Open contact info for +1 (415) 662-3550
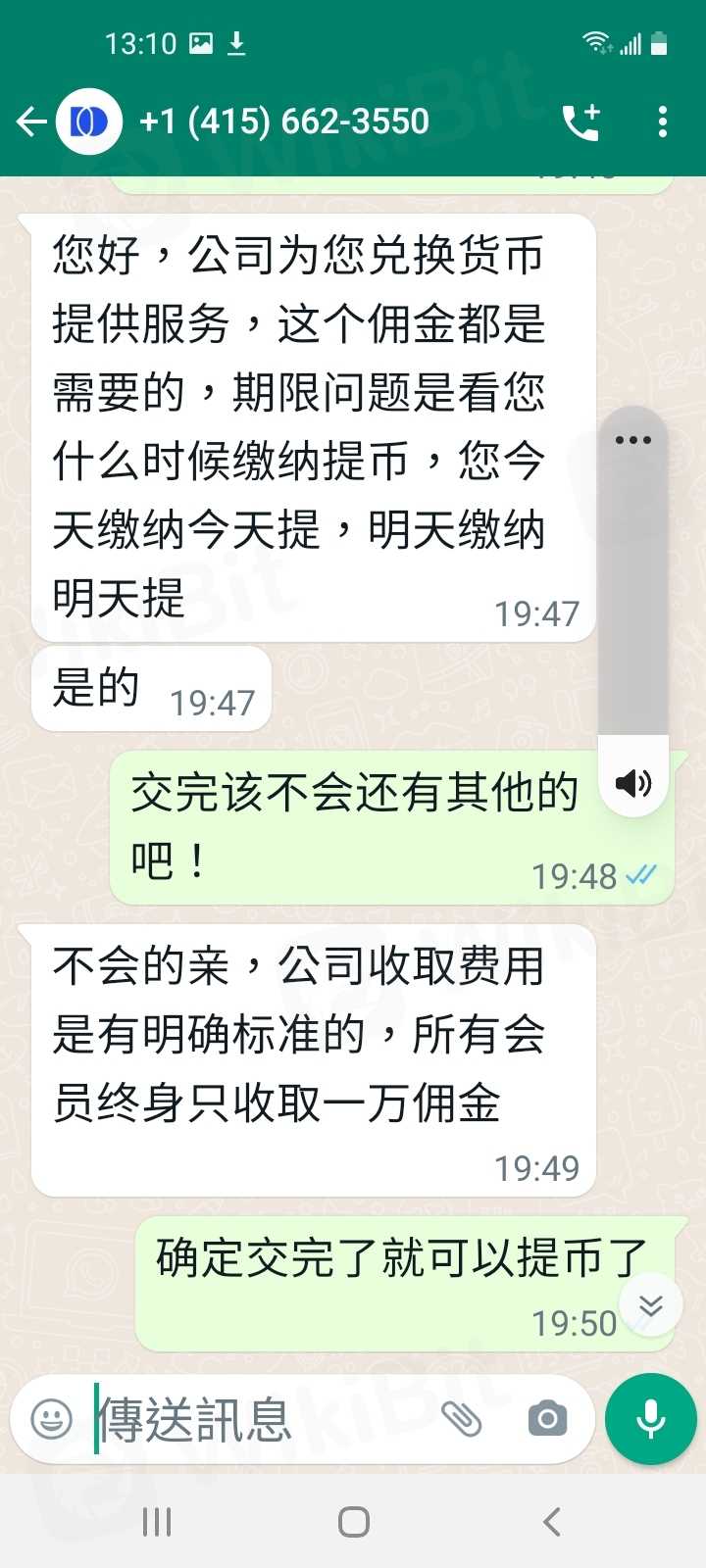The width and height of the screenshot is (706, 1568). click(284, 122)
